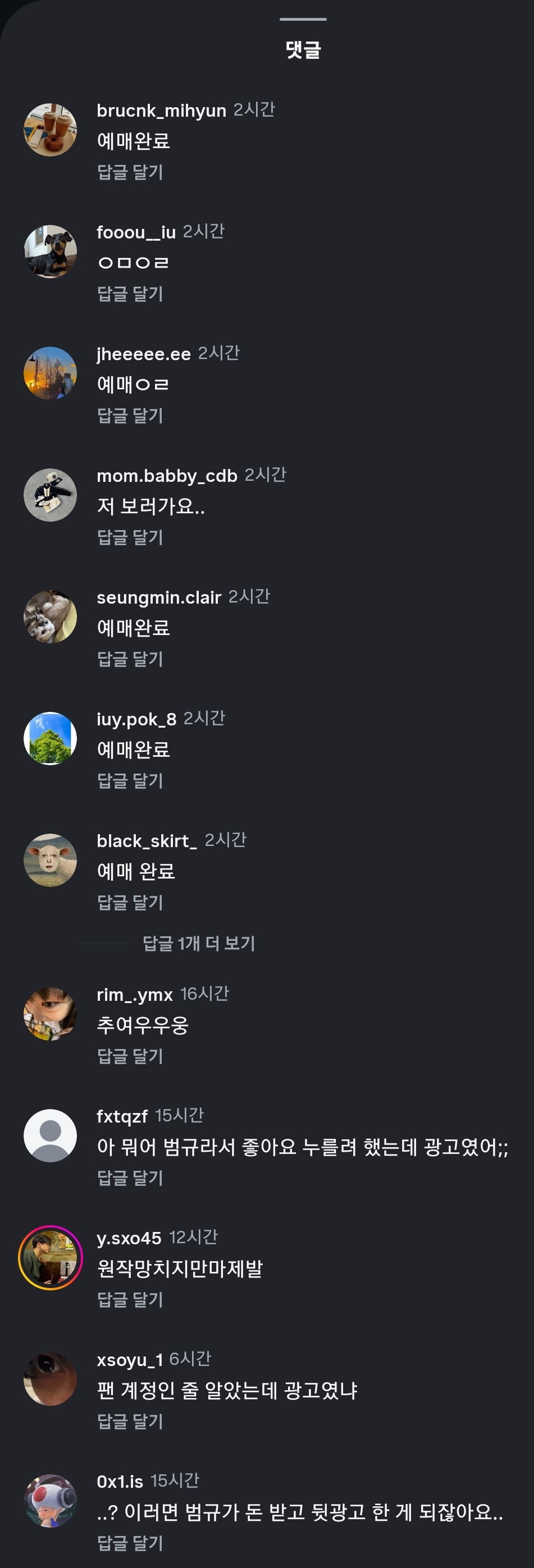The height and width of the screenshot is (1568, 534).
Task: Open iuy.pok_8's tree profile picture
Action: [51, 738]
